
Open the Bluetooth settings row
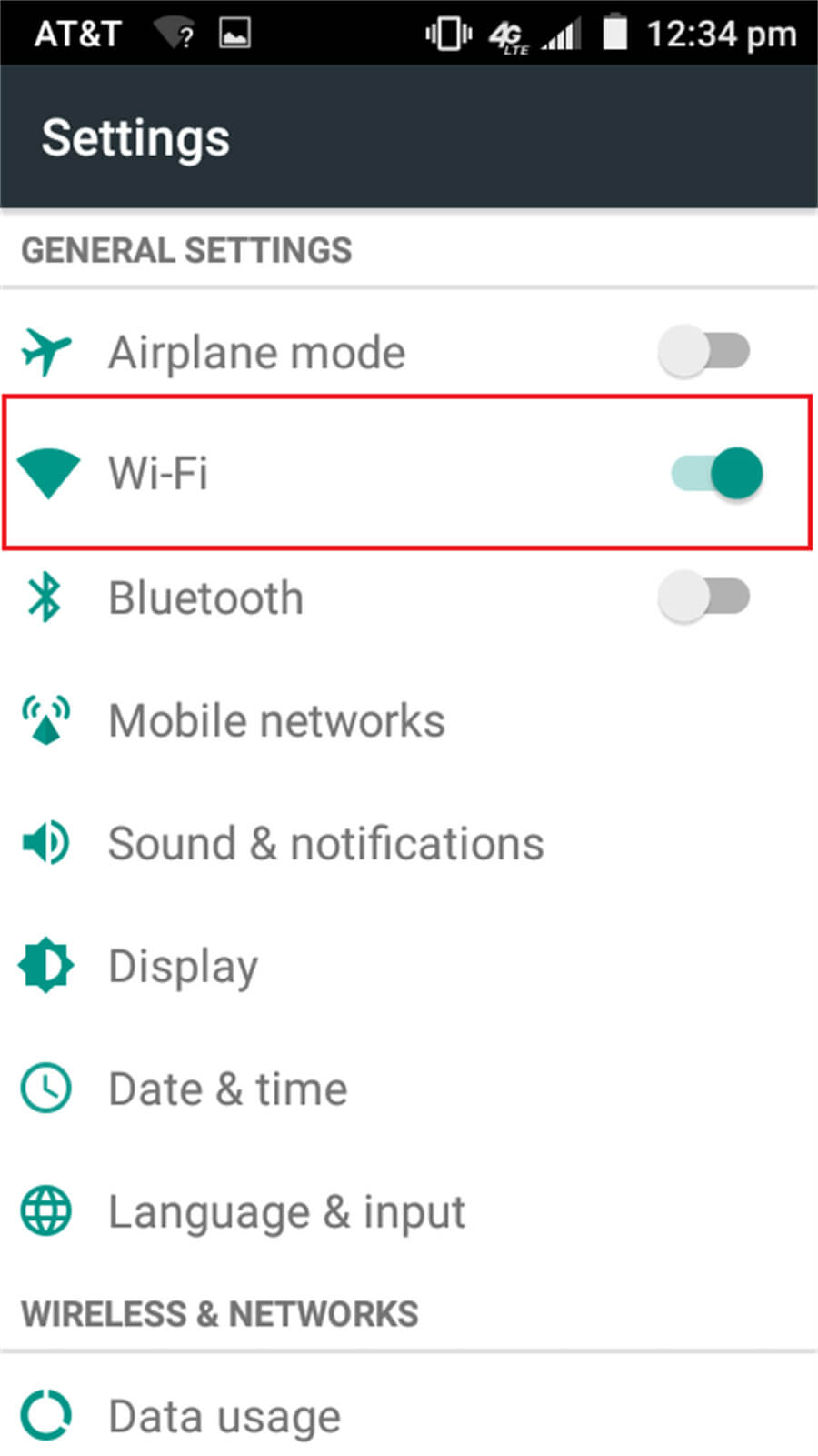(x=409, y=597)
